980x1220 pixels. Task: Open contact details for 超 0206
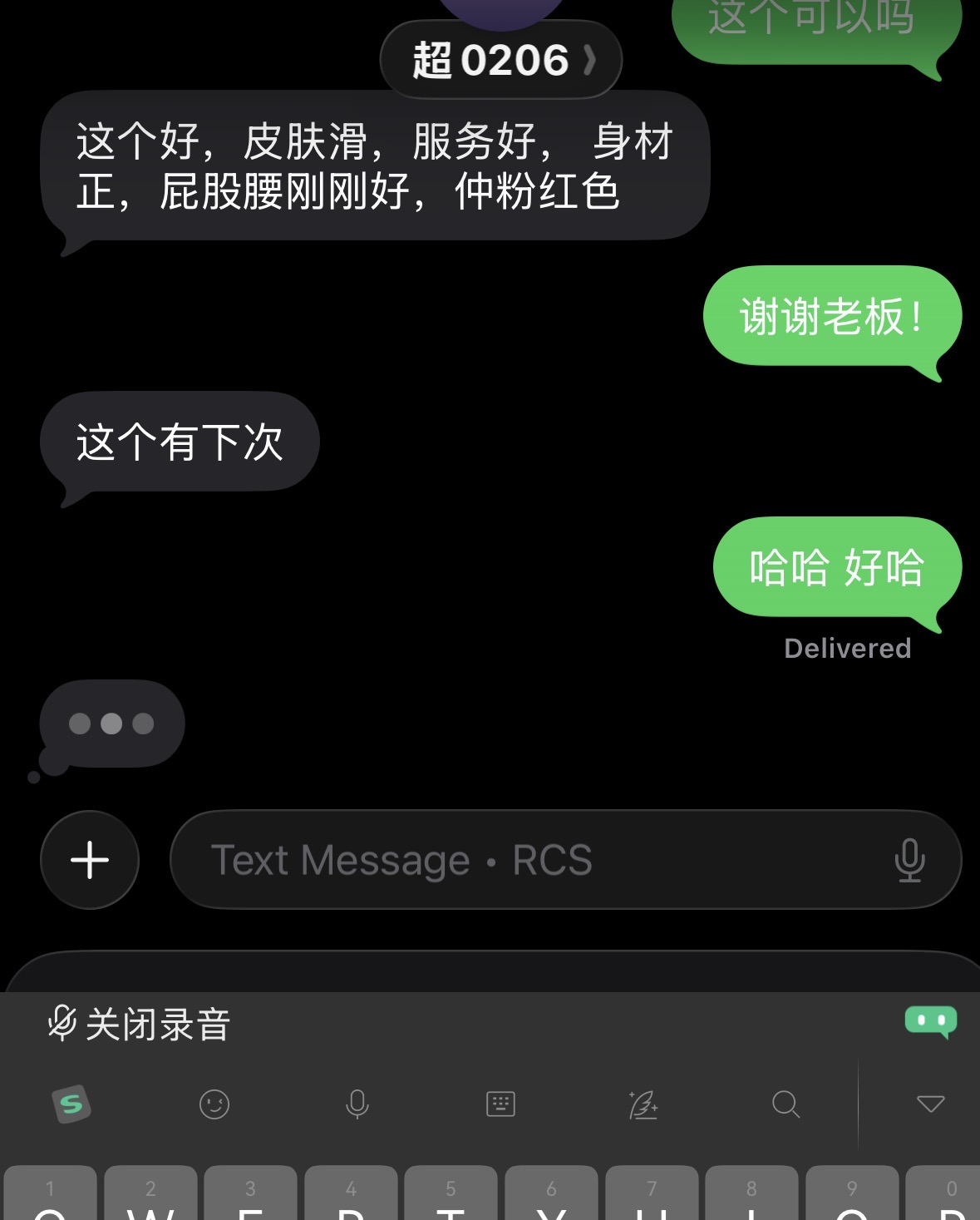(x=500, y=60)
